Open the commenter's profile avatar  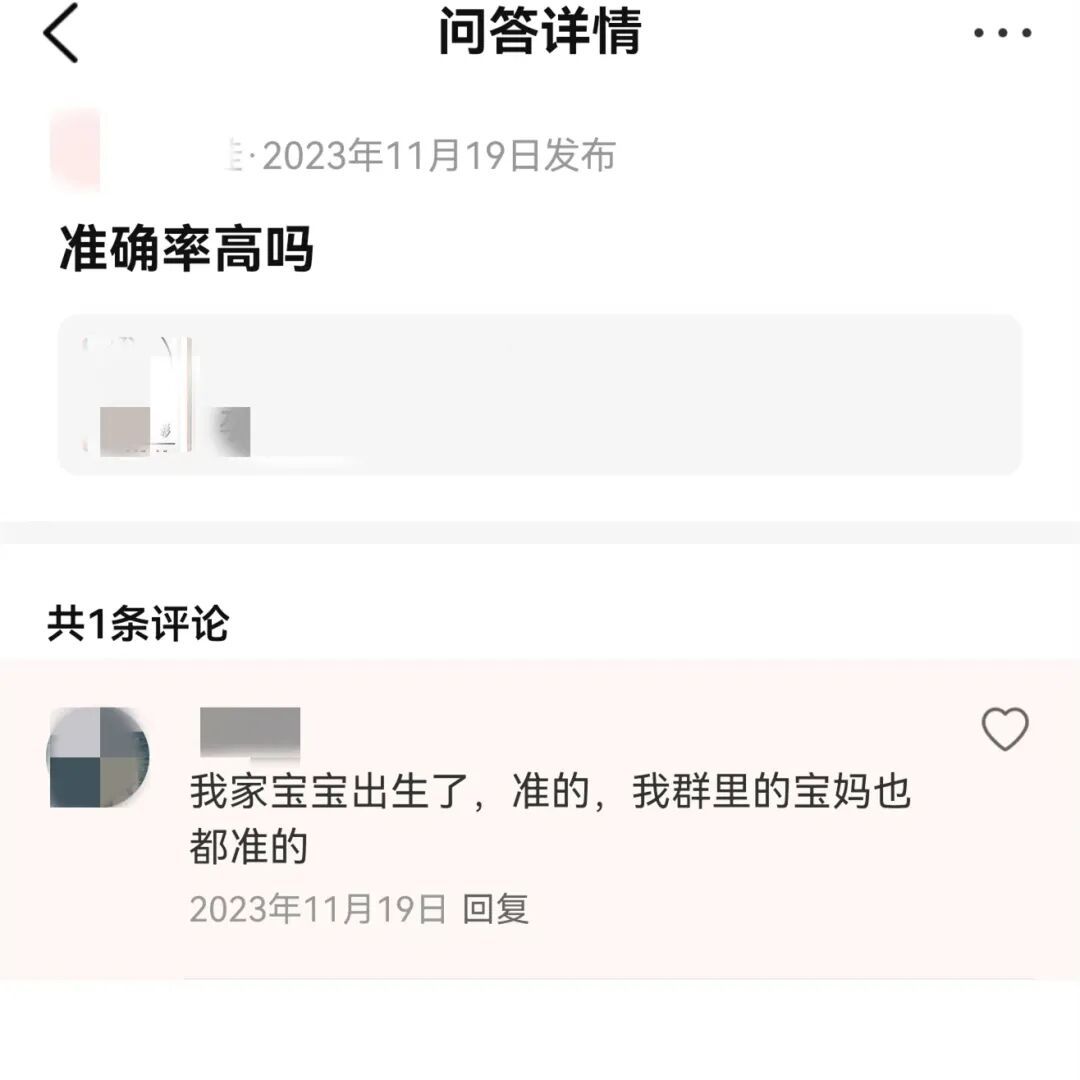pos(98,757)
